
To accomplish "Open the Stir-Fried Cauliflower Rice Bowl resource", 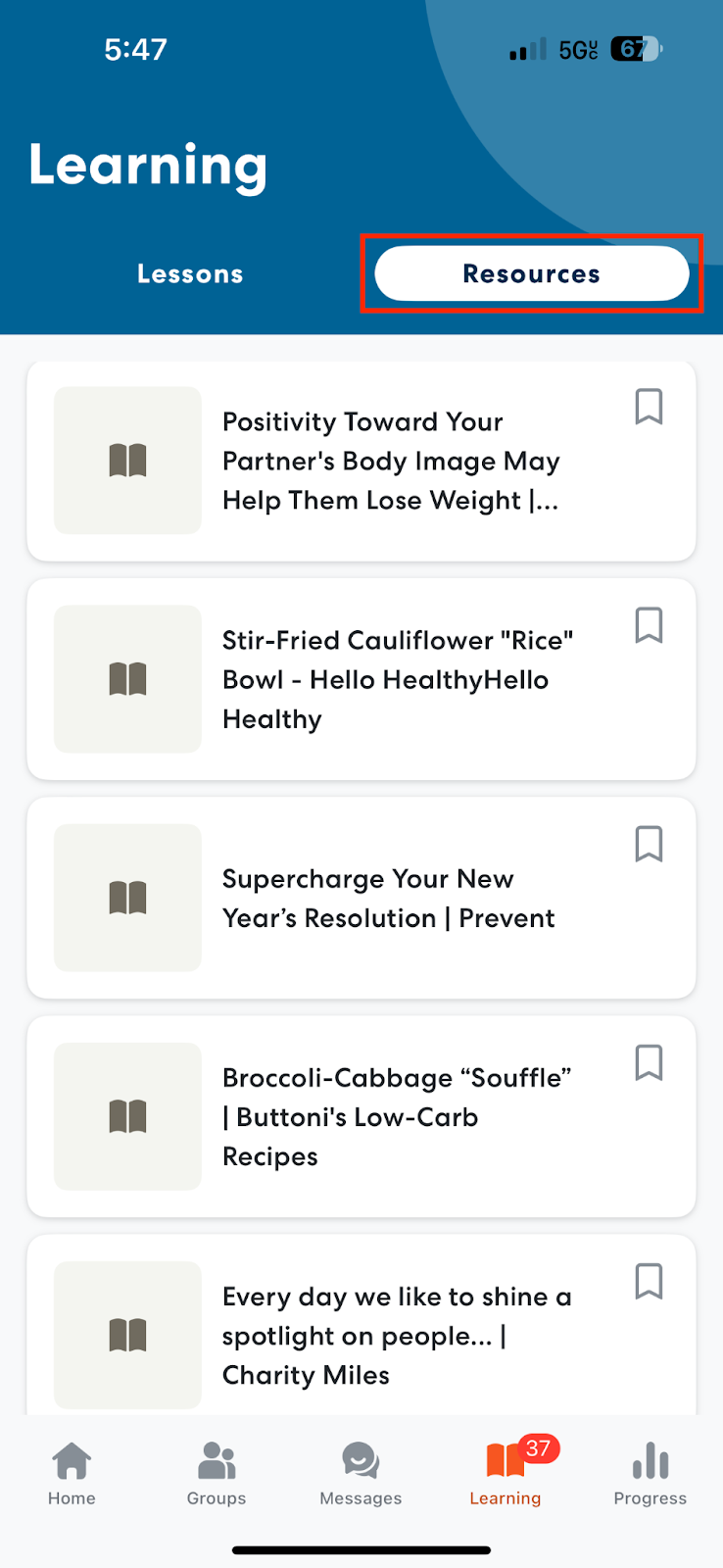I will tap(361, 679).
